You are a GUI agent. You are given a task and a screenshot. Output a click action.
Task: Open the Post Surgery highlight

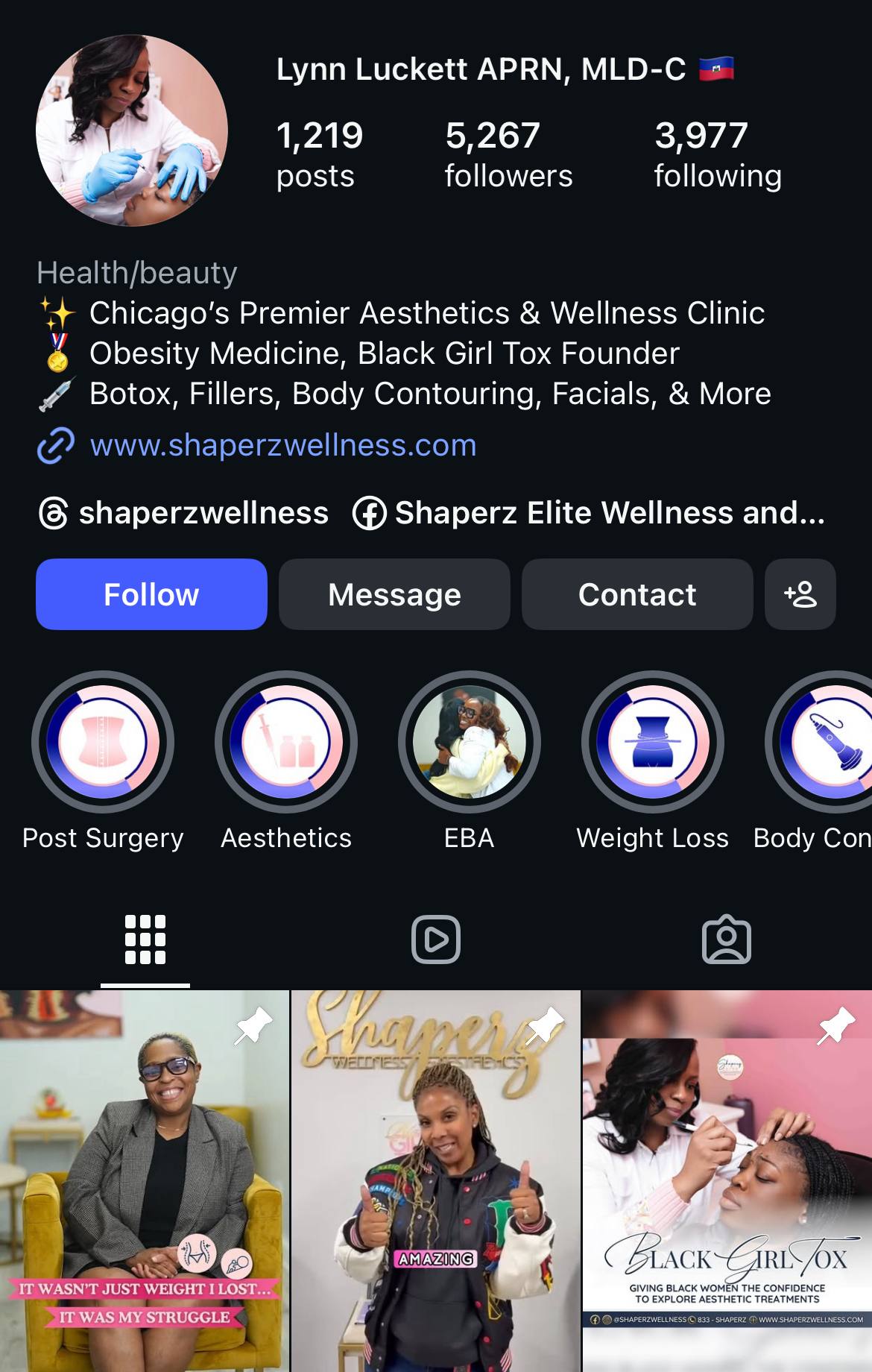tap(103, 742)
